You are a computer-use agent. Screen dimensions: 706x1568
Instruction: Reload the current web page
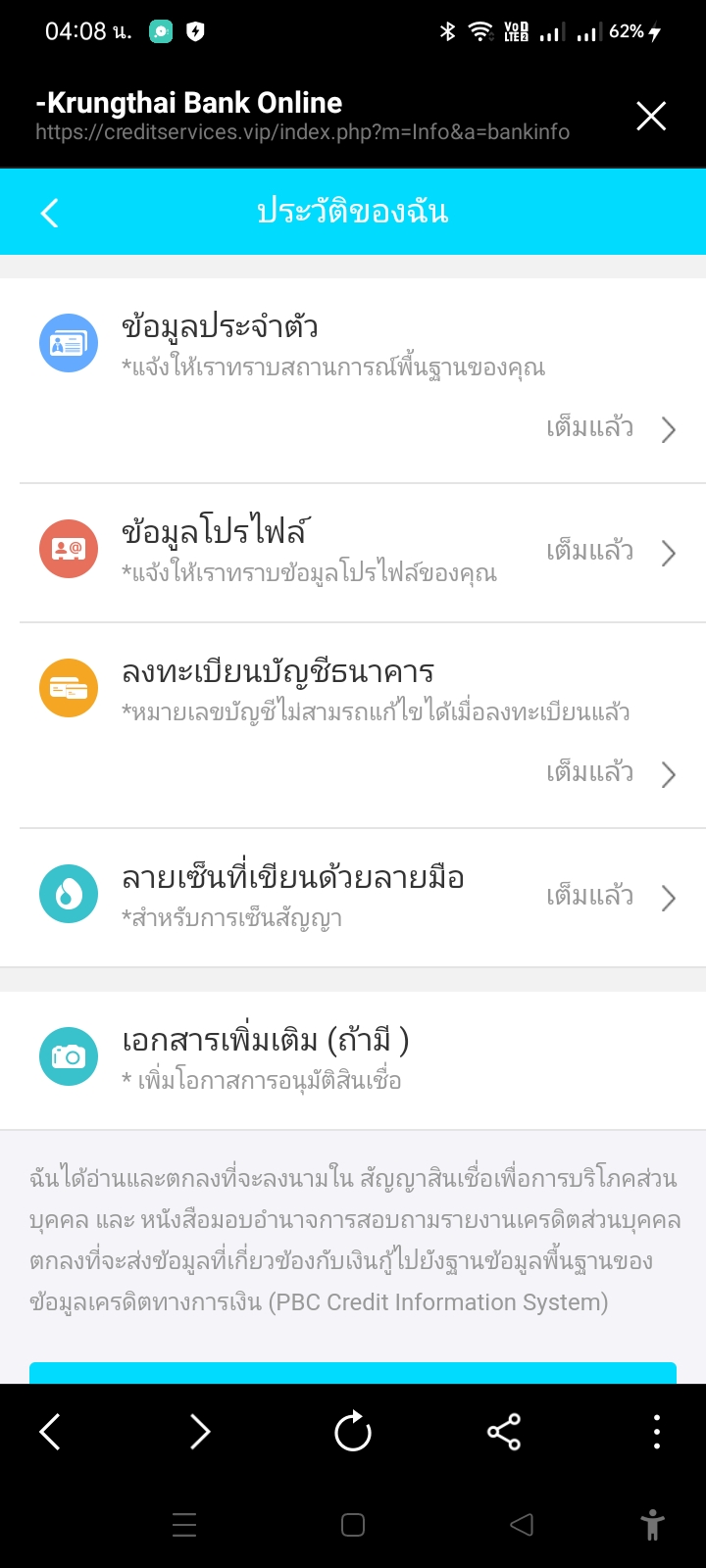pos(353,1433)
